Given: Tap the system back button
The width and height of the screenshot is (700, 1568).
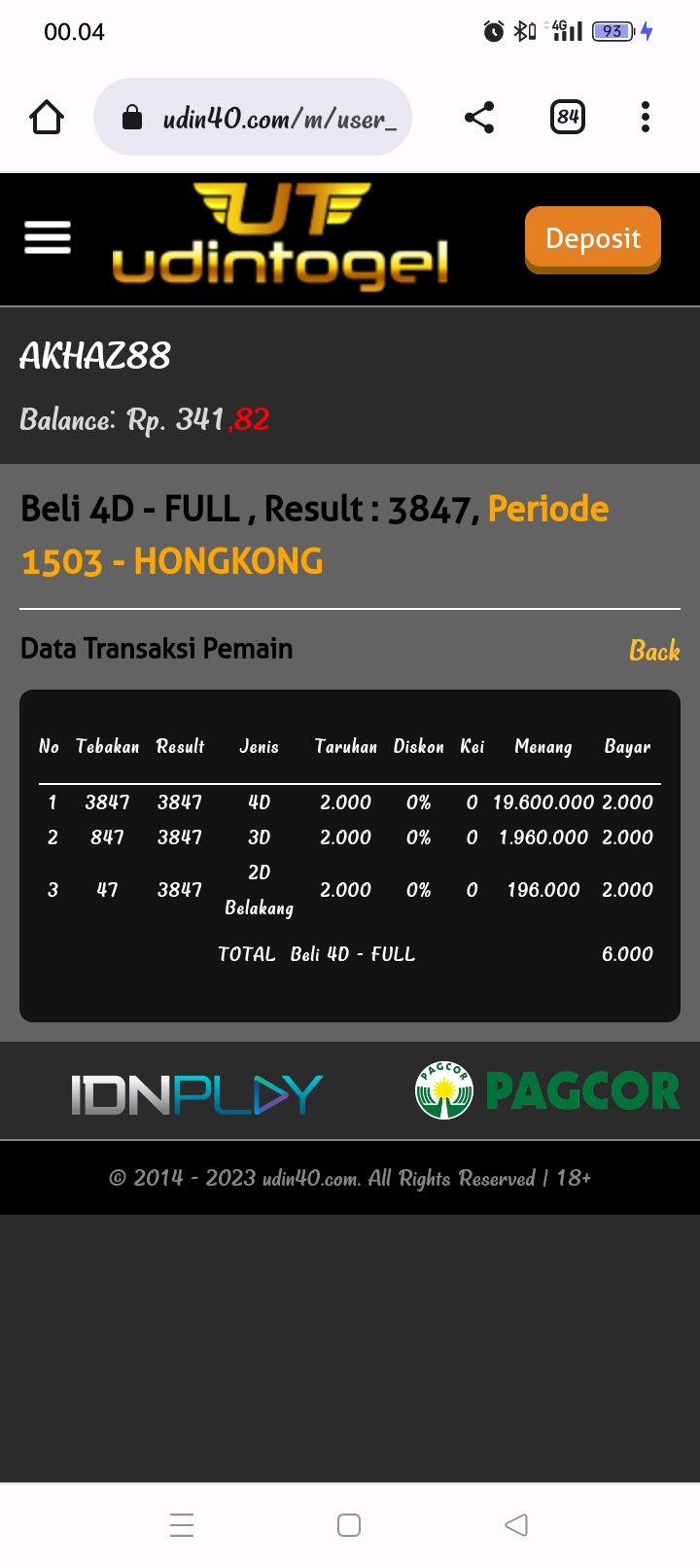Looking at the screenshot, I should [516, 1524].
